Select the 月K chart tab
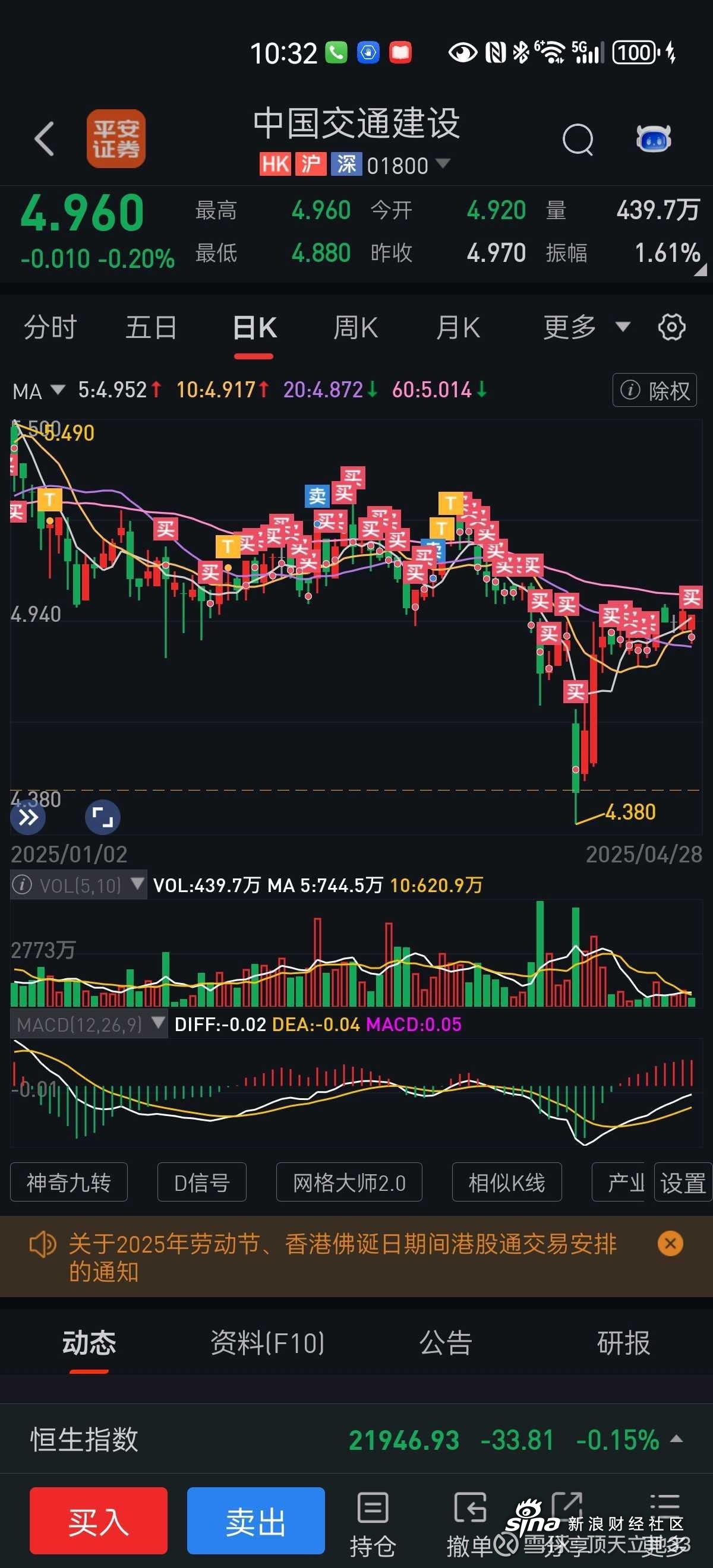713x1568 pixels. coord(458,327)
